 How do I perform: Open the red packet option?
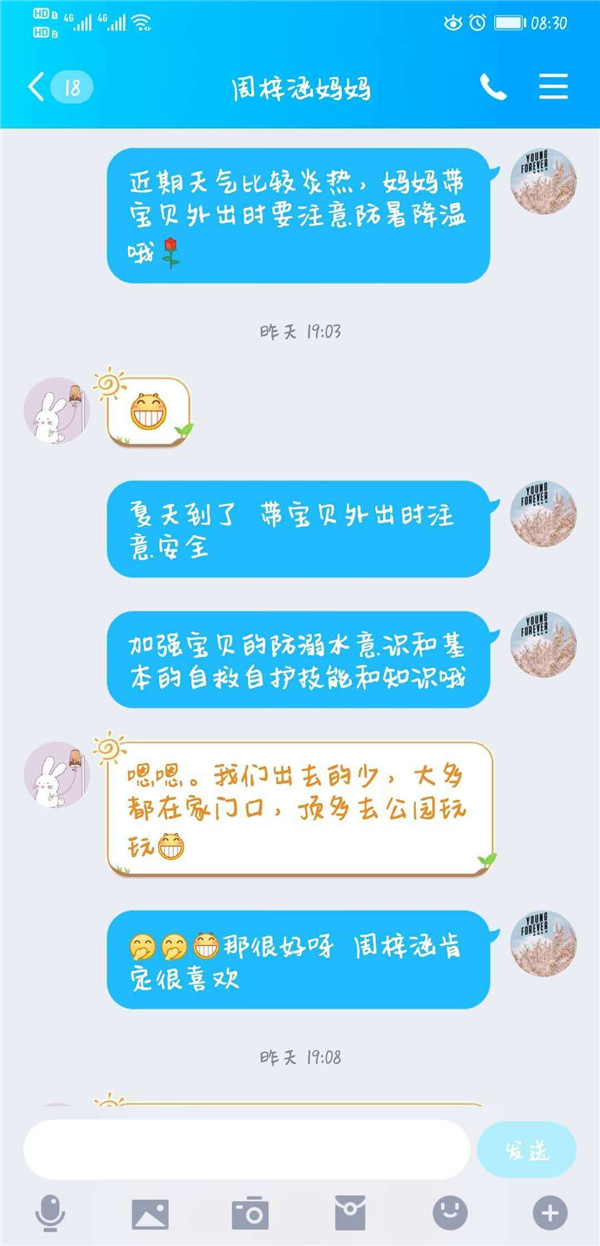click(x=350, y=1214)
